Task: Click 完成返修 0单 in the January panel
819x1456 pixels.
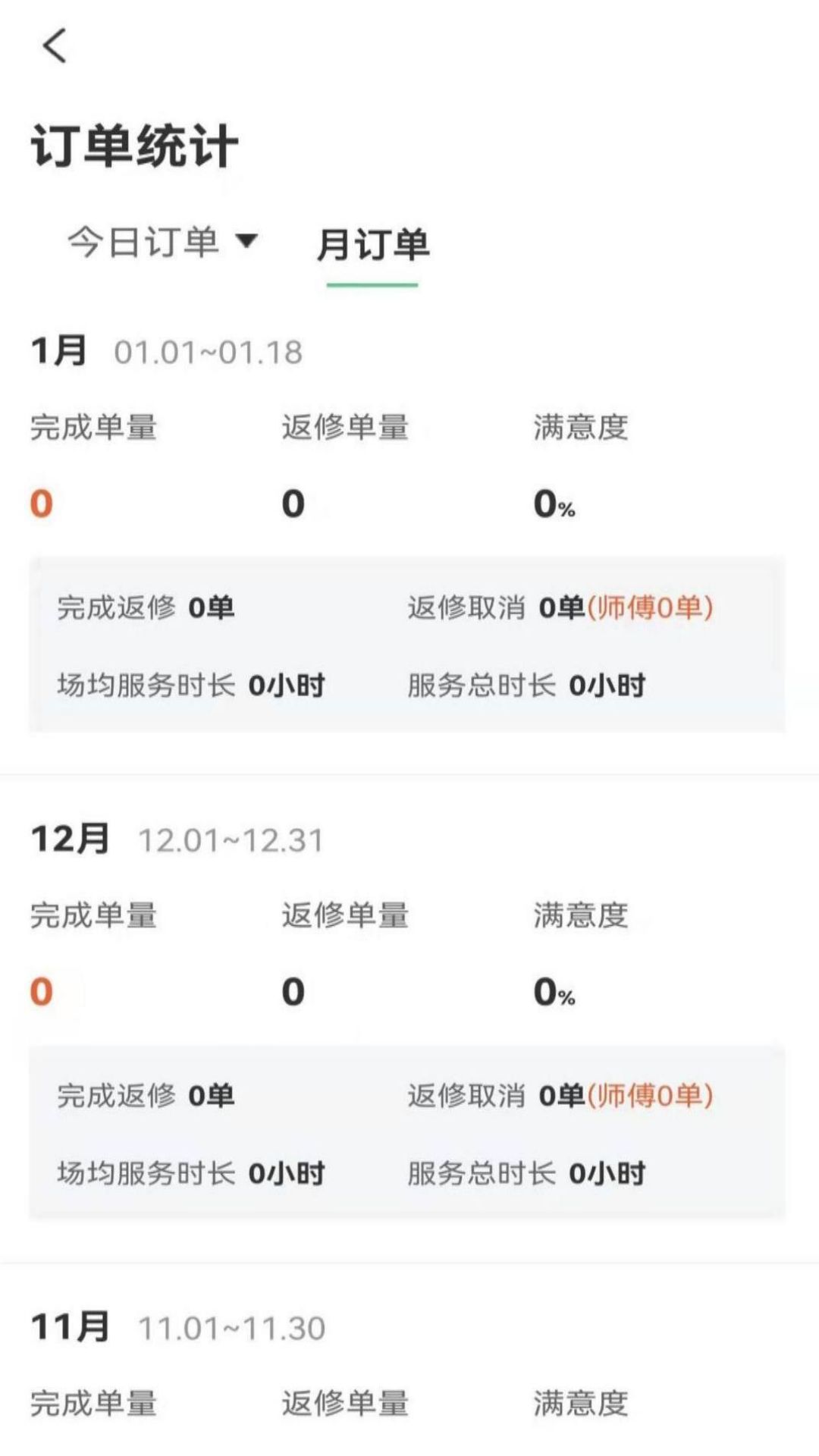Action: click(146, 605)
